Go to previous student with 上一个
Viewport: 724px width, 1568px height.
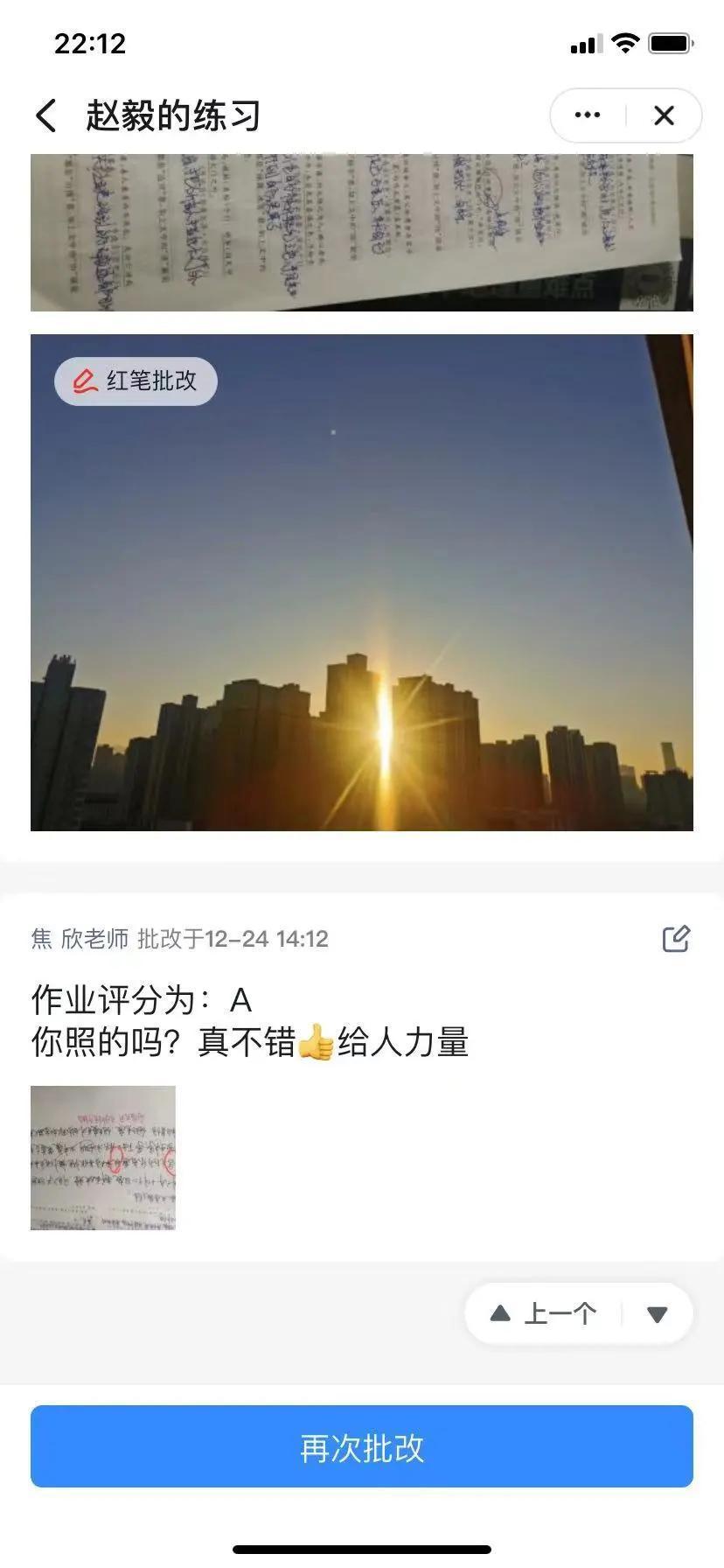[544, 1313]
